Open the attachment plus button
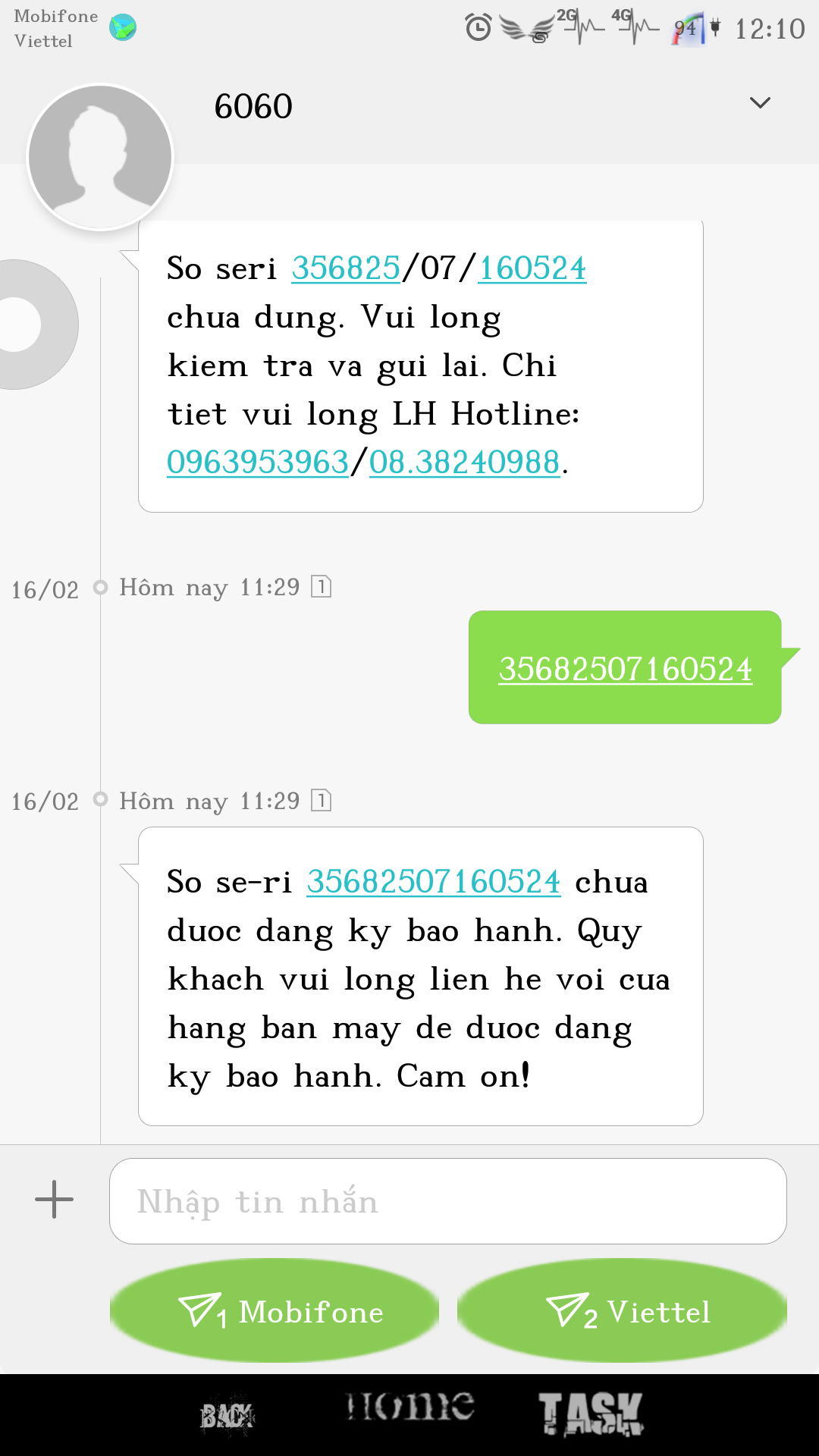 coord(55,1200)
